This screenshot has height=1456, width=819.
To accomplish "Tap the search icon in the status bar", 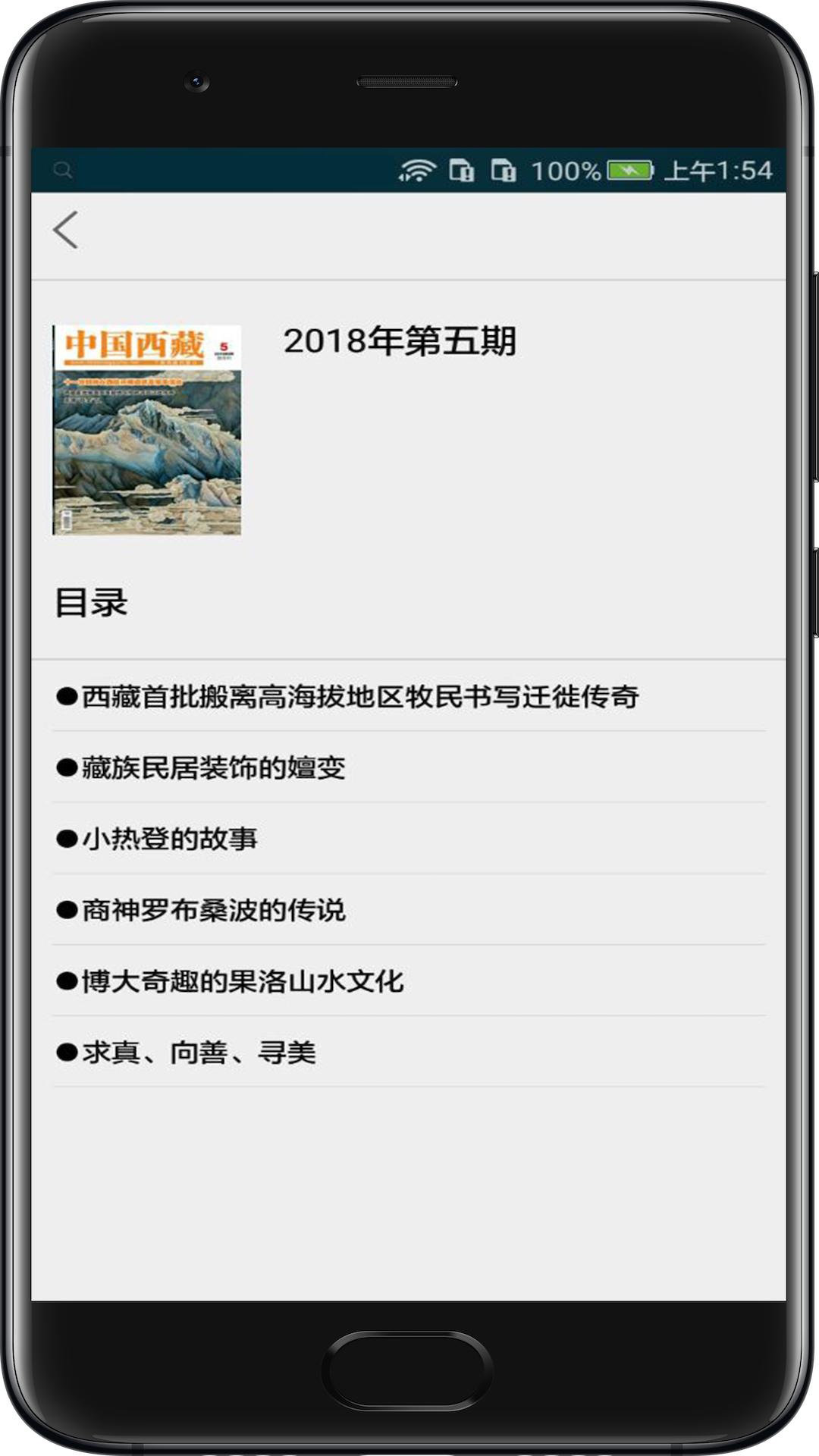I will click(63, 170).
